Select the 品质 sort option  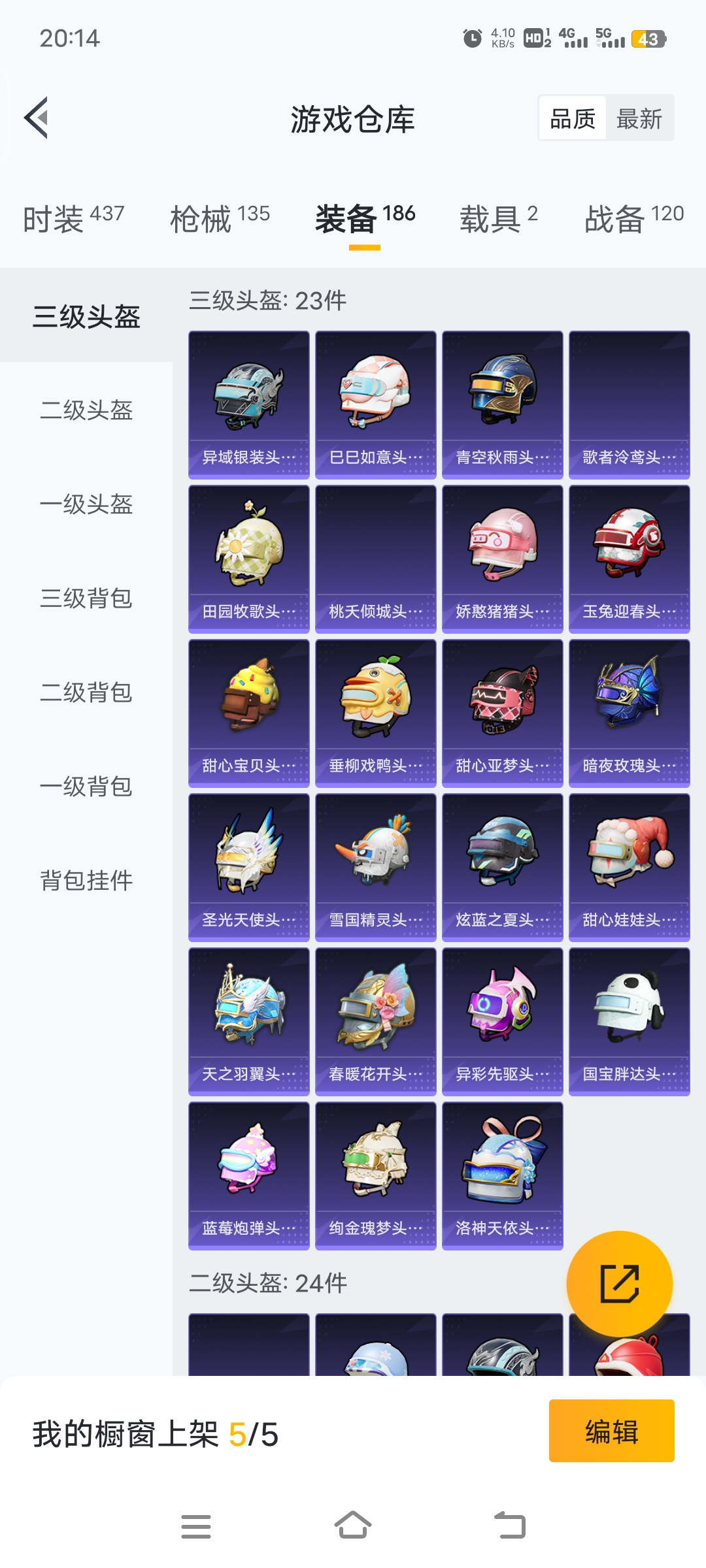point(573,119)
